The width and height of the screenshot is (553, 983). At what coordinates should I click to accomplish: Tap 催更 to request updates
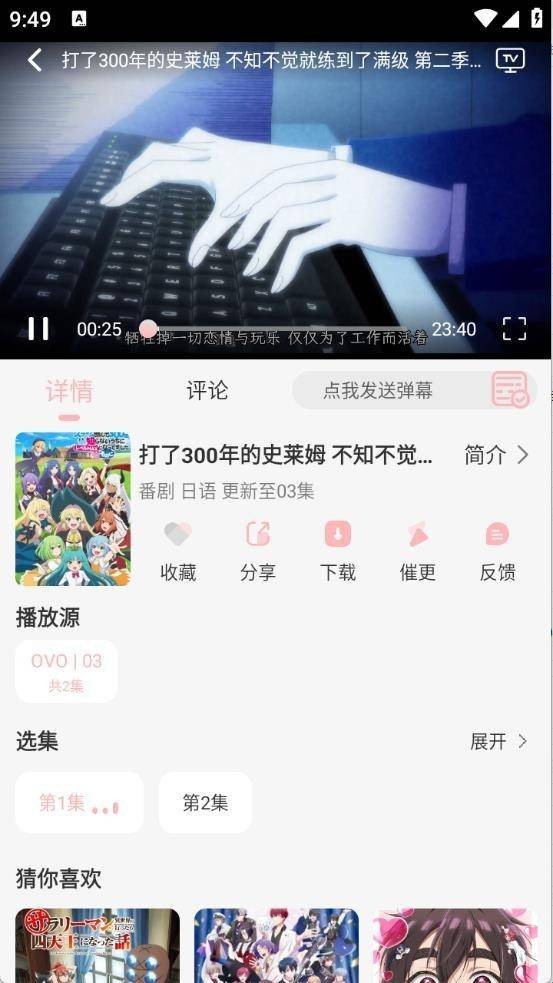[418, 551]
